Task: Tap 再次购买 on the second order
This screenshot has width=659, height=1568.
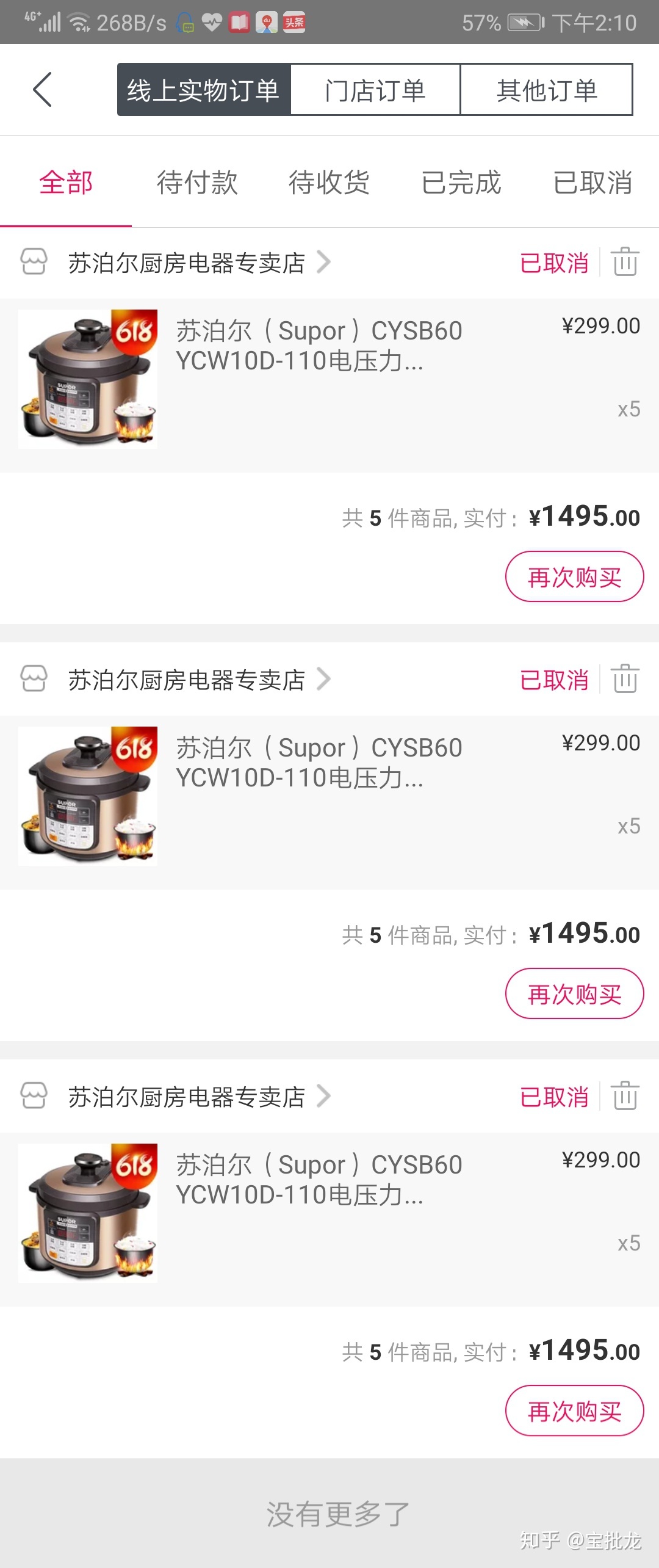Action: pos(574,993)
